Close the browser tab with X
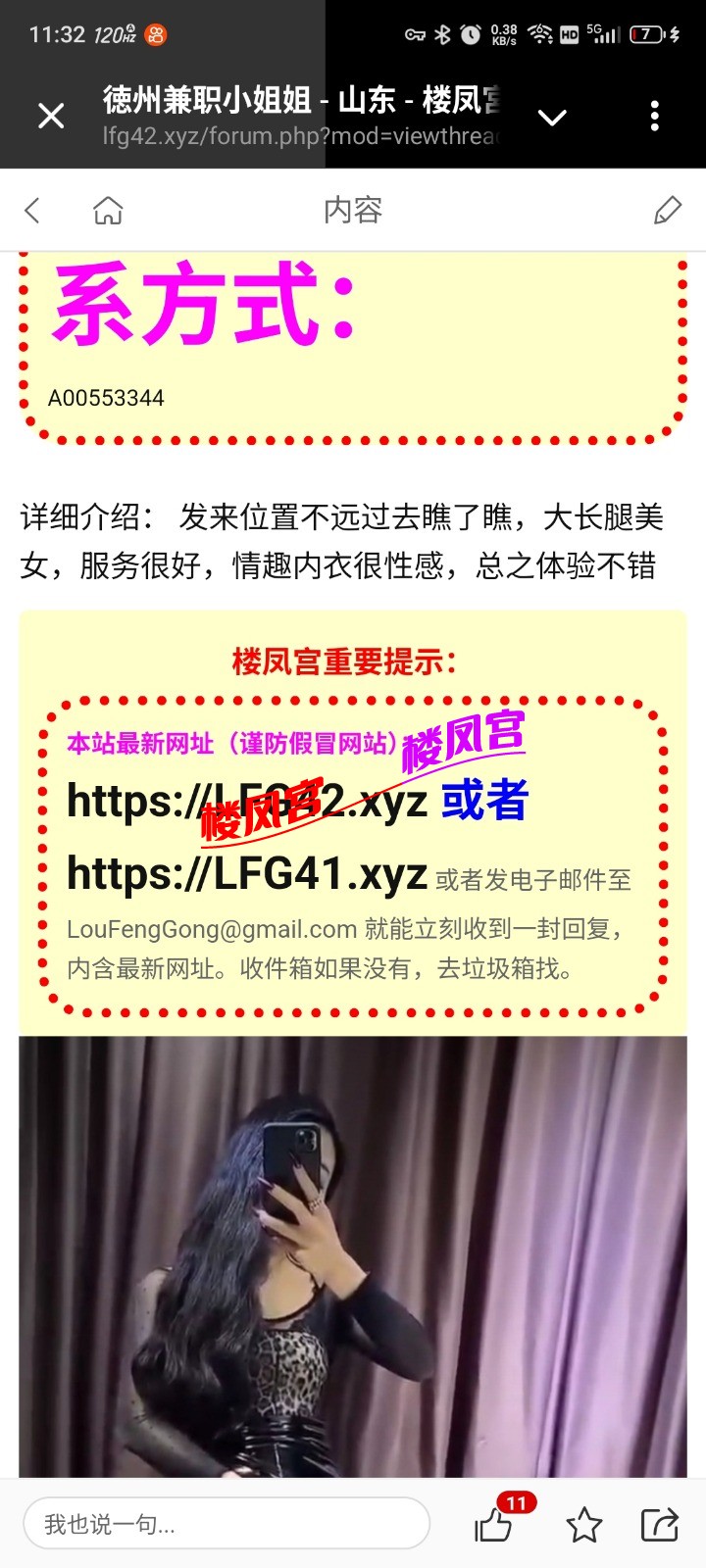Image resolution: width=706 pixels, height=1568 pixels. click(51, 117)
